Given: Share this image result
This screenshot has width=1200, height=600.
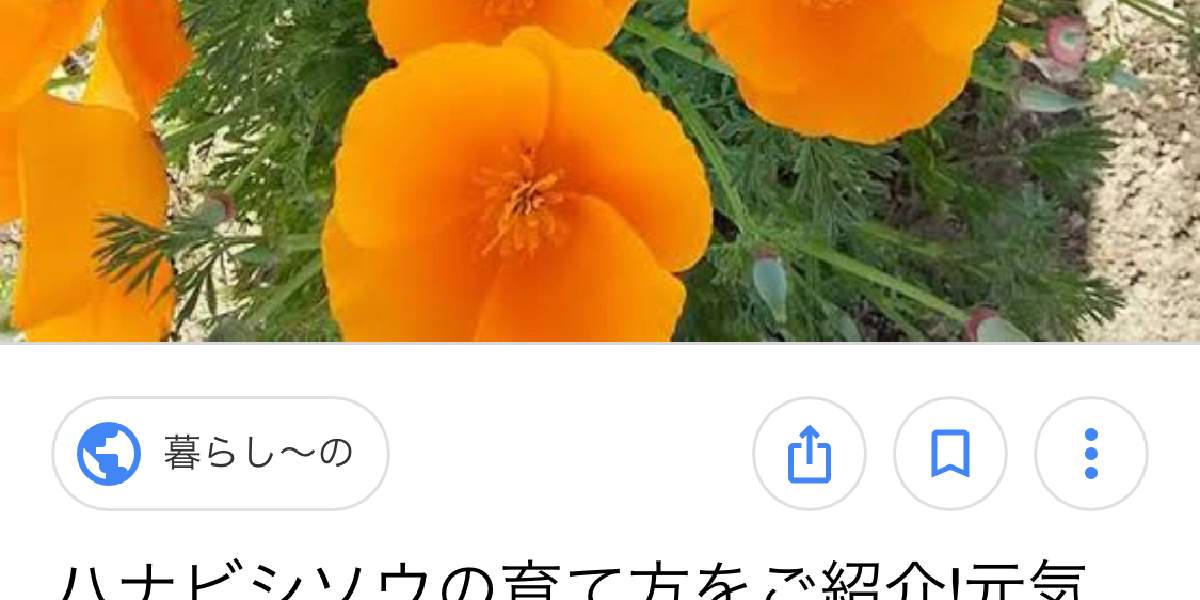Looking at the screenshot, I should tap(809, 454).
